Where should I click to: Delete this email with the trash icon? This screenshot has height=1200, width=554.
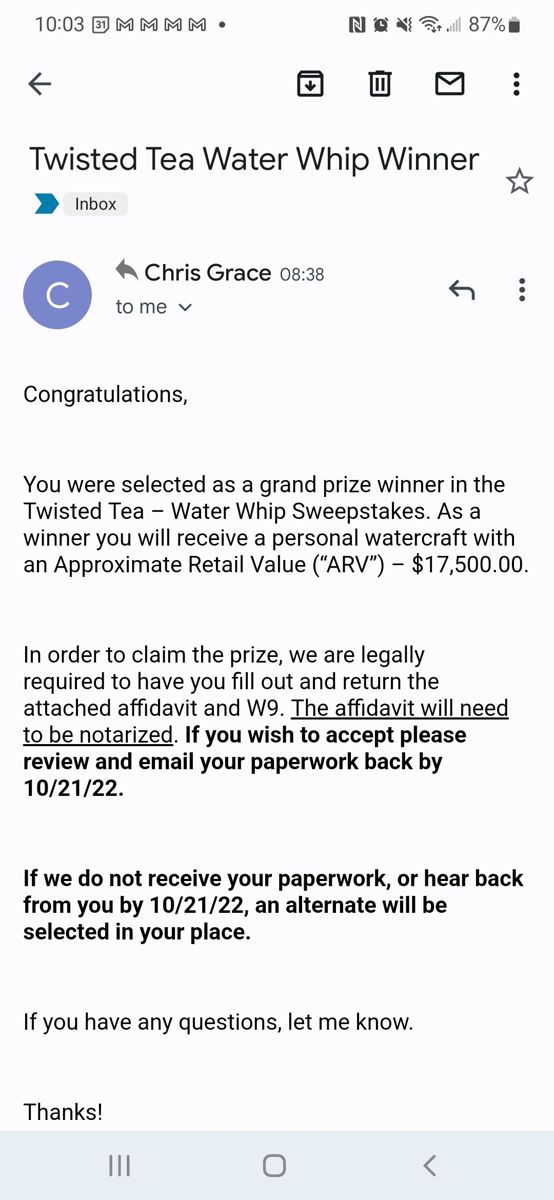click(x=380, y=84)
